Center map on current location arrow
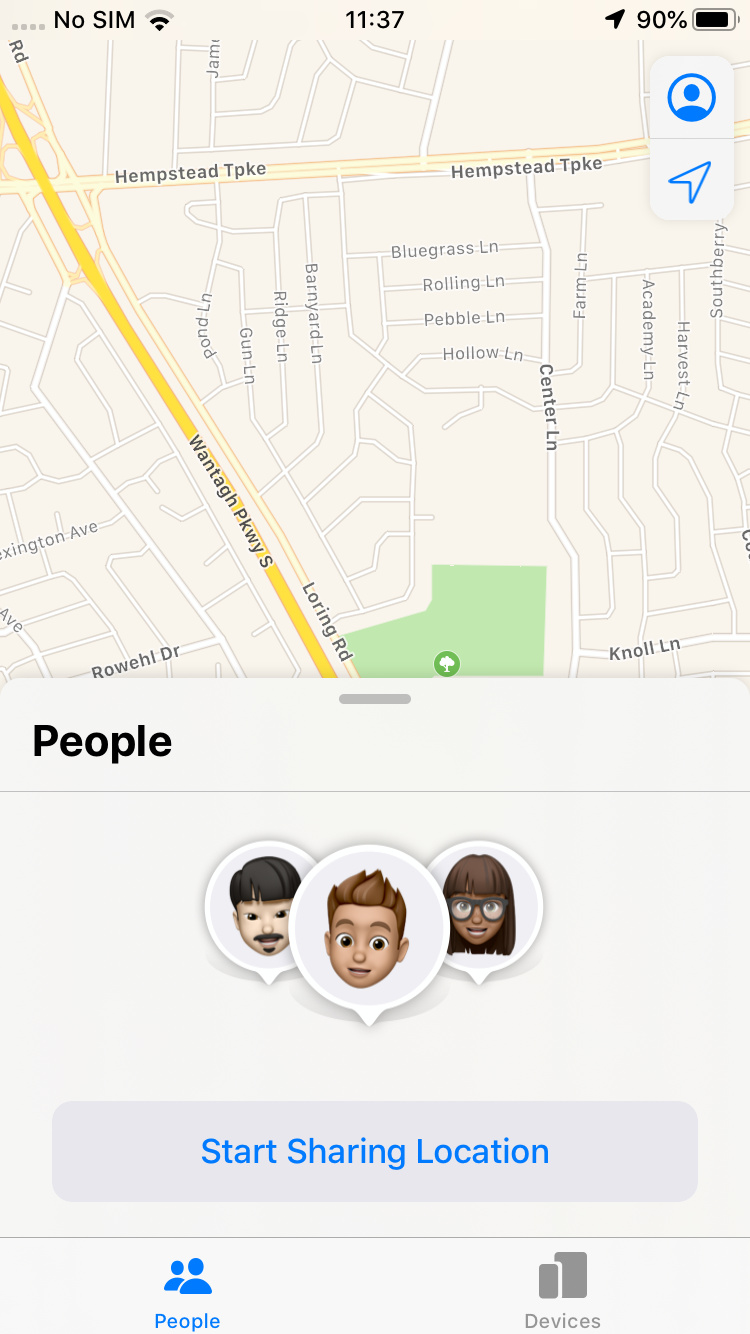Viewport: 750px width, 1334px height. [691, 181]
